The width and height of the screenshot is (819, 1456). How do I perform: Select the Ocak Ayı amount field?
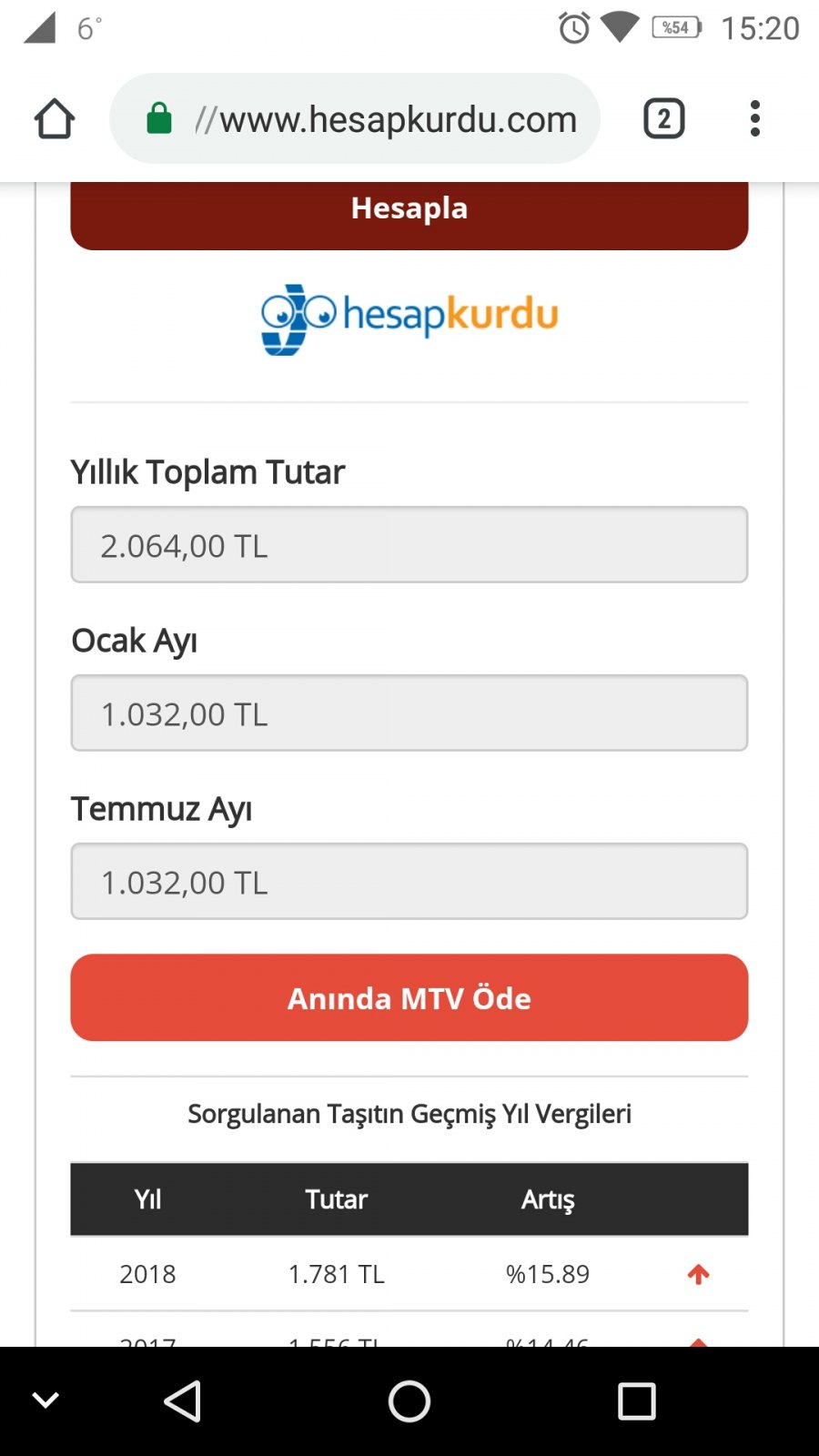409,713
